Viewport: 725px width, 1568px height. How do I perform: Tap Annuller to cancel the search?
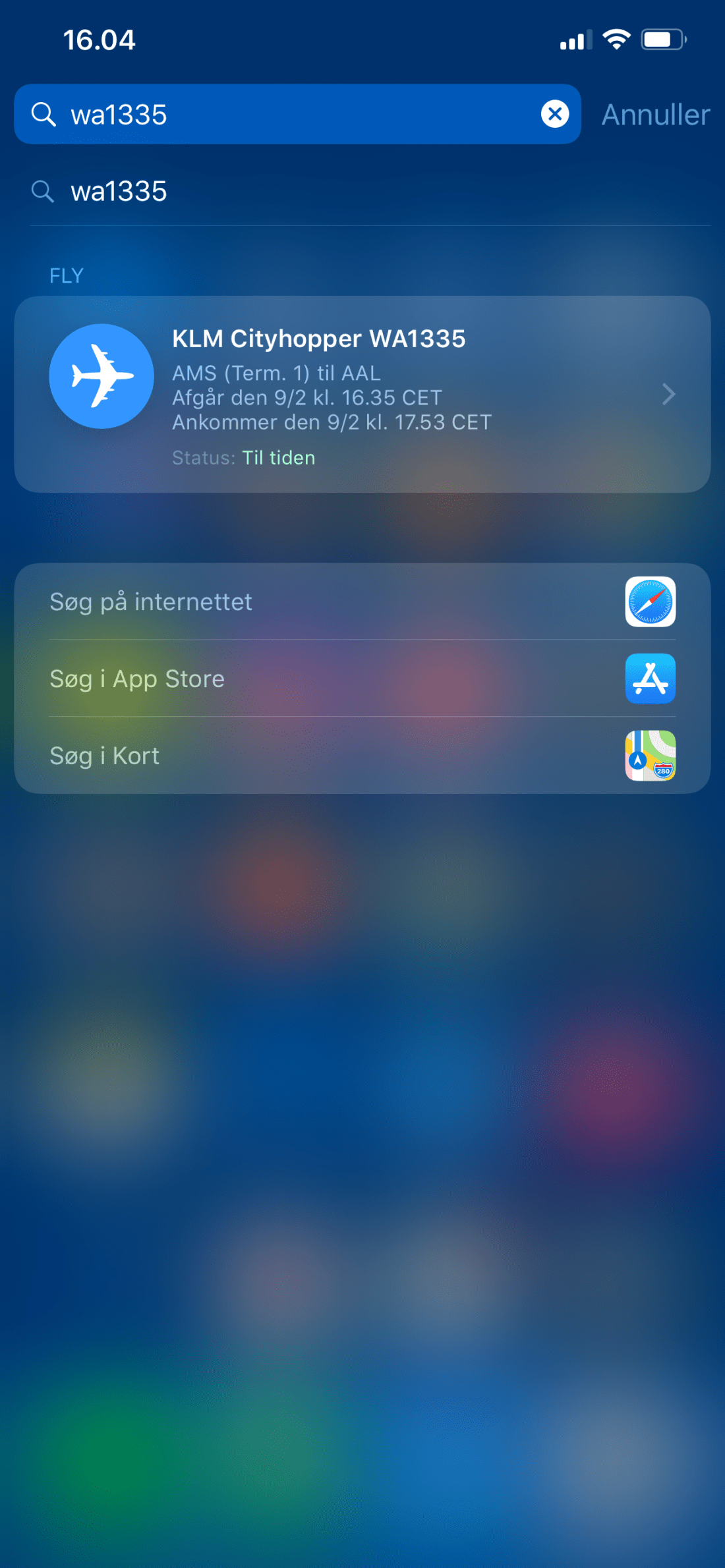(655, 115)
